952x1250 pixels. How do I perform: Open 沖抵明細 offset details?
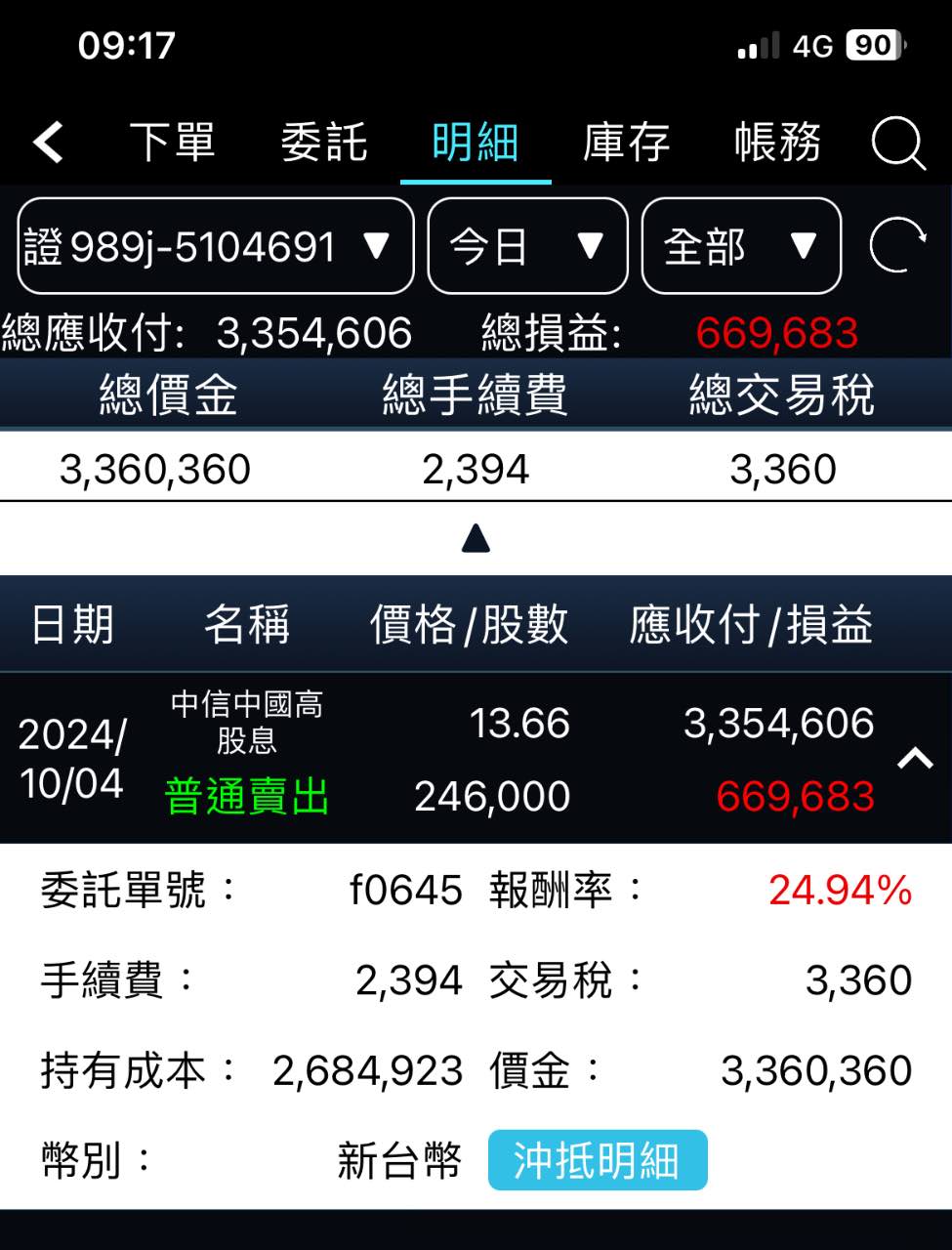pyautogui.click(x=597, y=1160)
